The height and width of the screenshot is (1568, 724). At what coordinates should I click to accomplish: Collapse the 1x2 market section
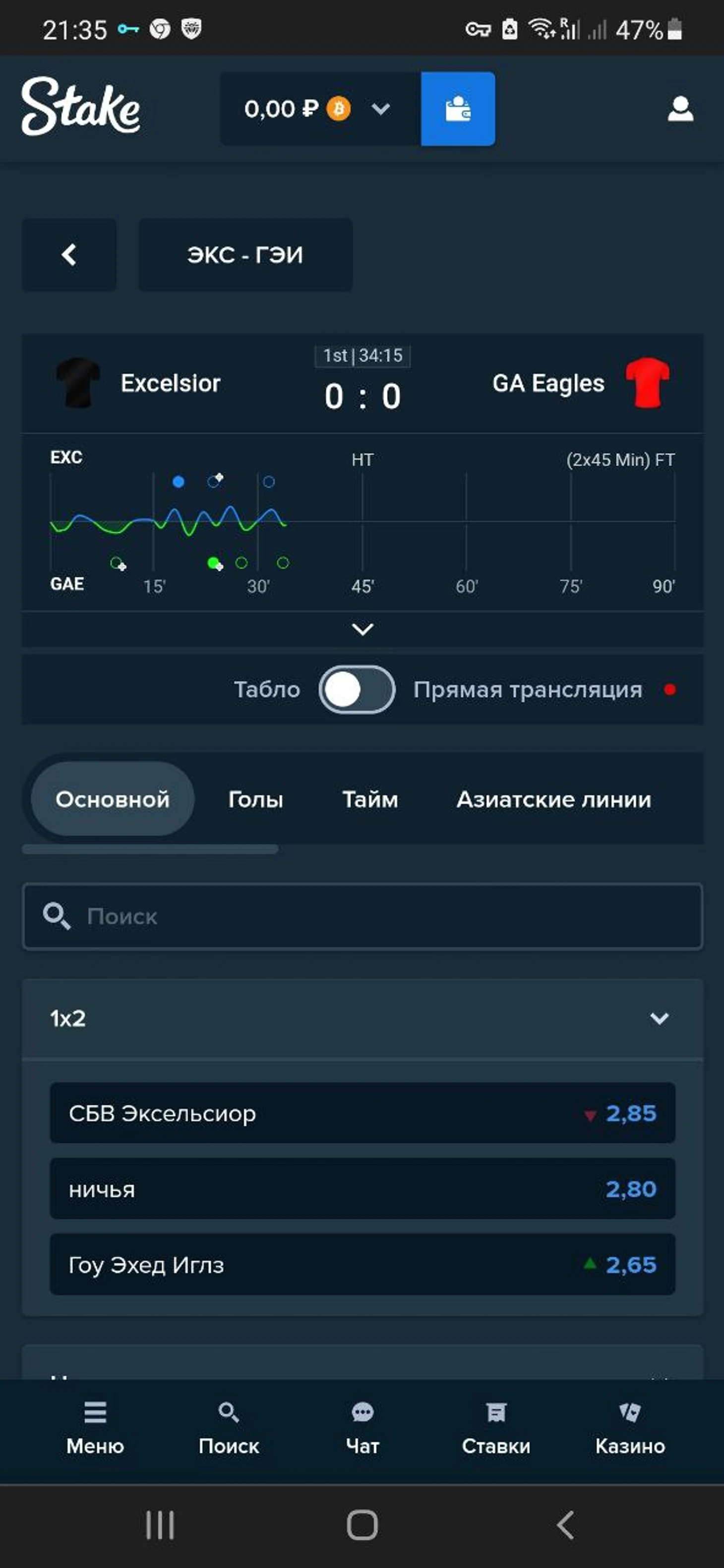point(659,1019)
